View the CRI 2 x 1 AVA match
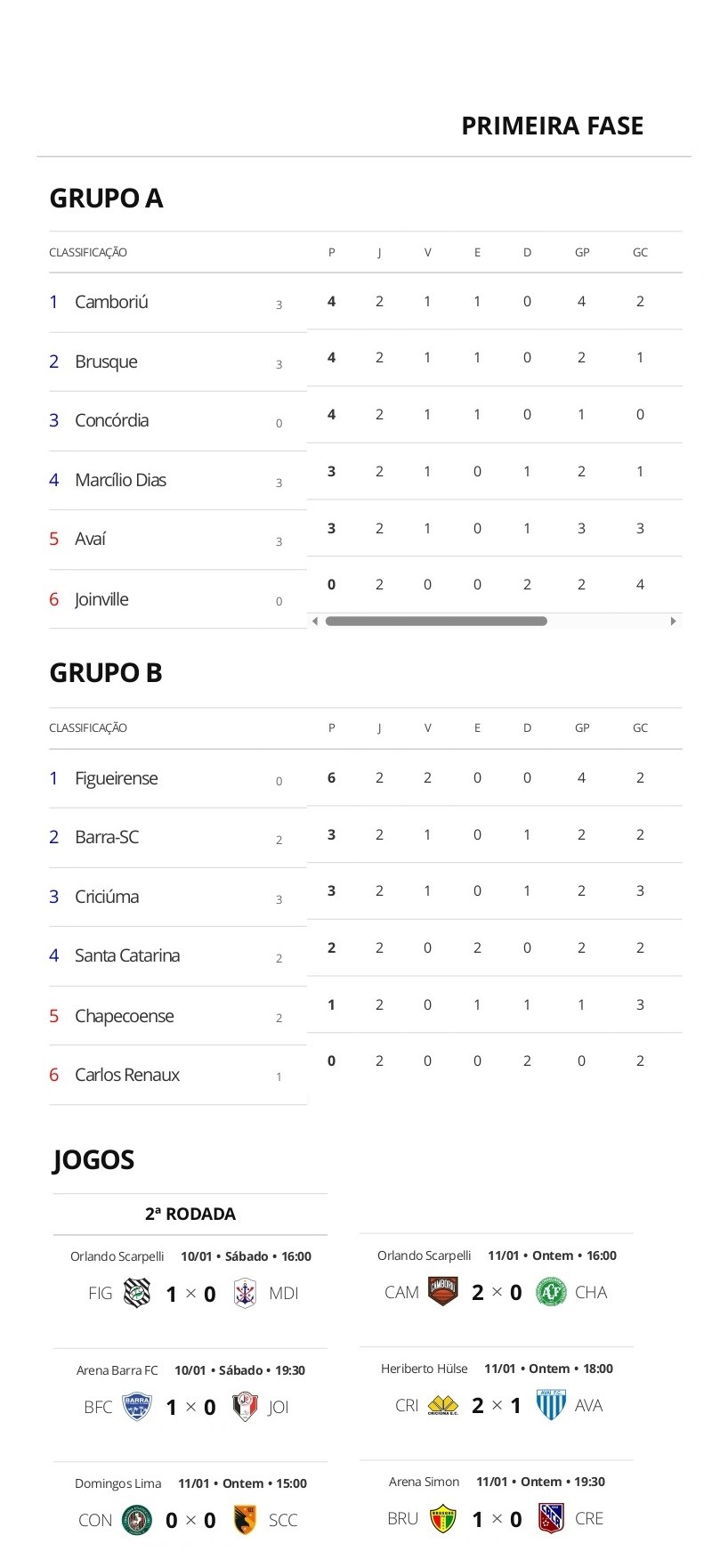The height and width of the screenshot is (1568, 720). coord(496,1406)
